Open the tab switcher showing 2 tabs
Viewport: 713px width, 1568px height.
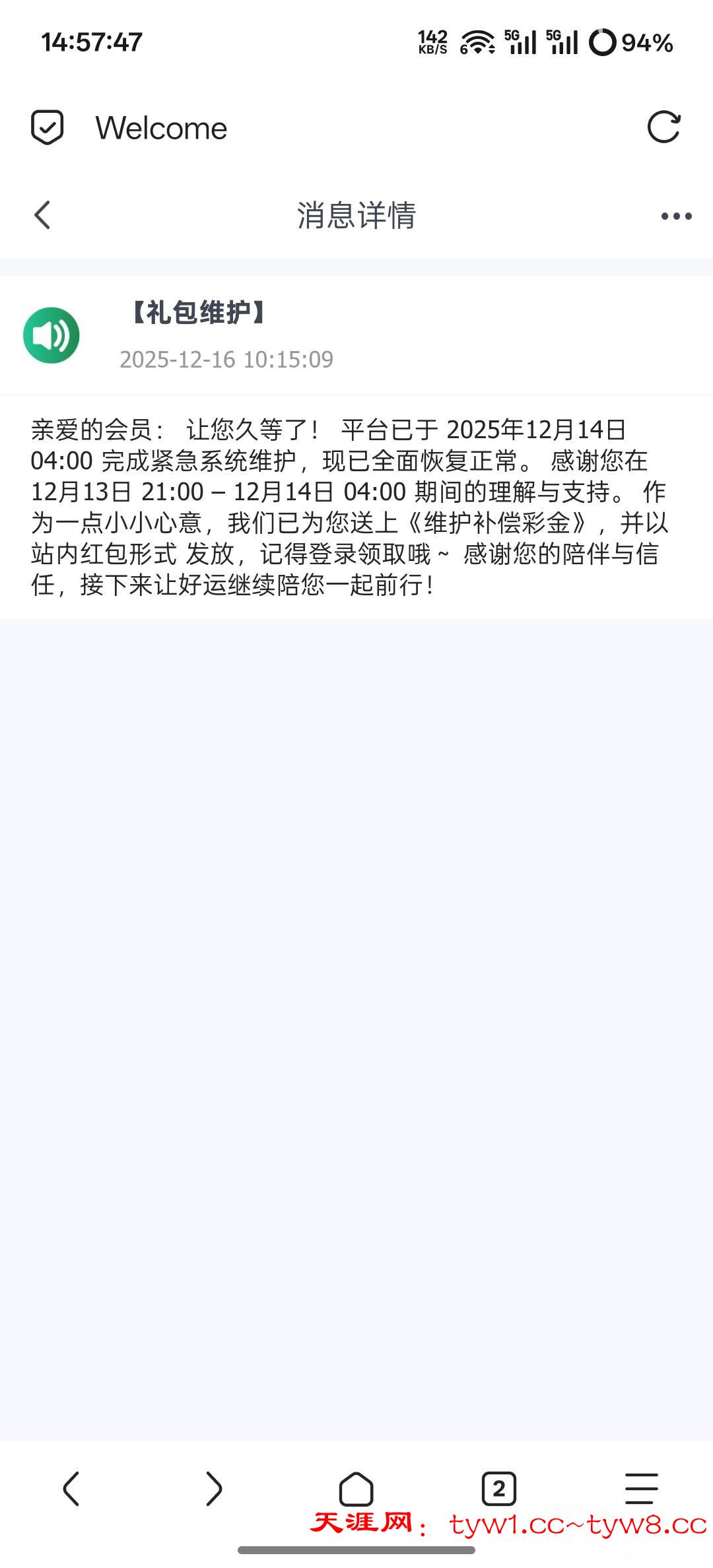(x=498, y=1489)
